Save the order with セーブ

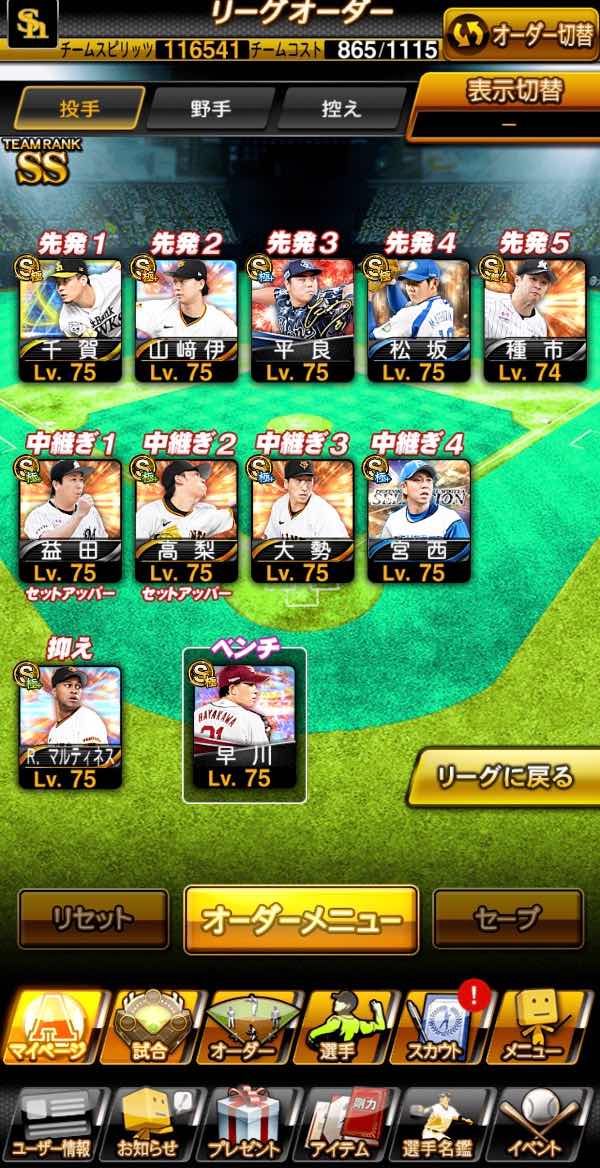tap(508, 919)
